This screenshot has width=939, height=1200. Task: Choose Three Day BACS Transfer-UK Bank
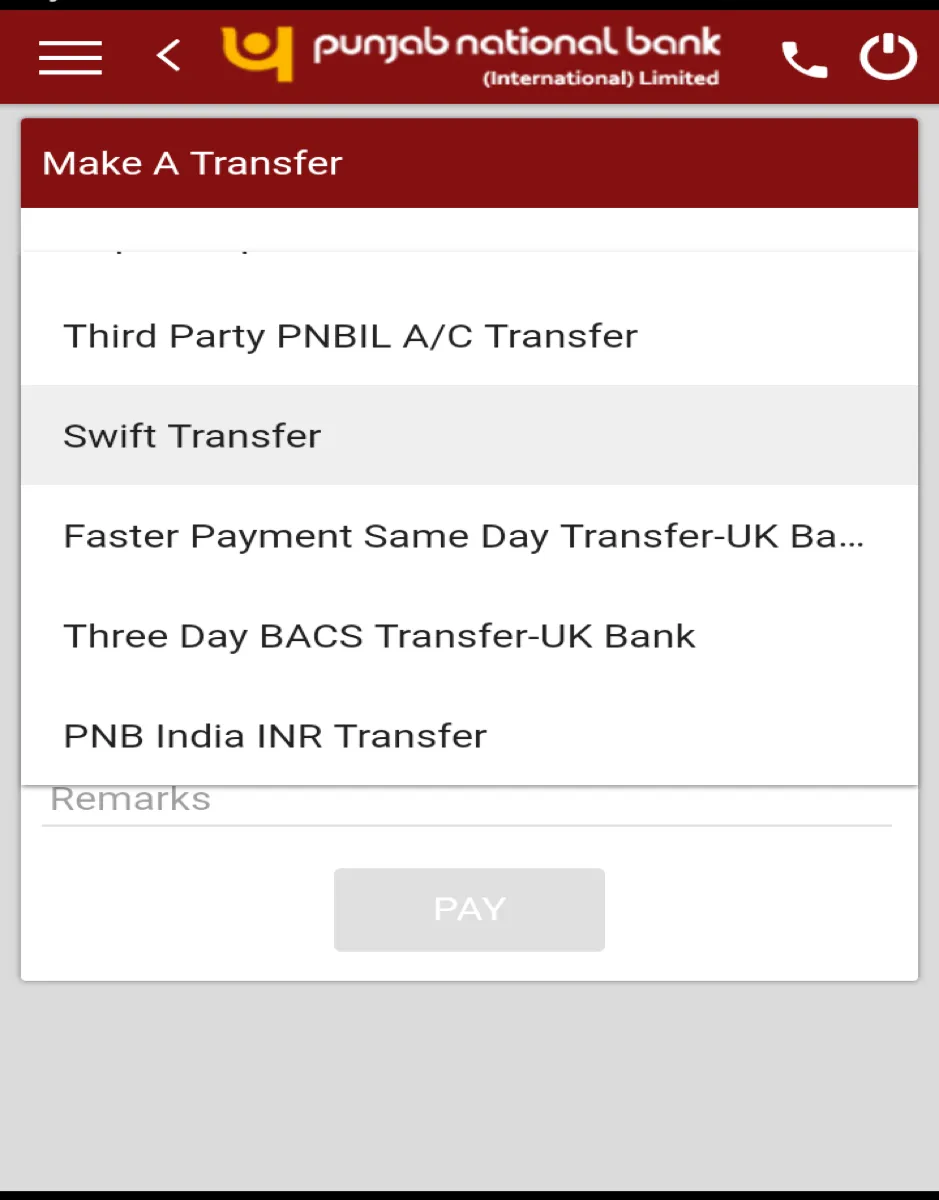click(379, 635)
